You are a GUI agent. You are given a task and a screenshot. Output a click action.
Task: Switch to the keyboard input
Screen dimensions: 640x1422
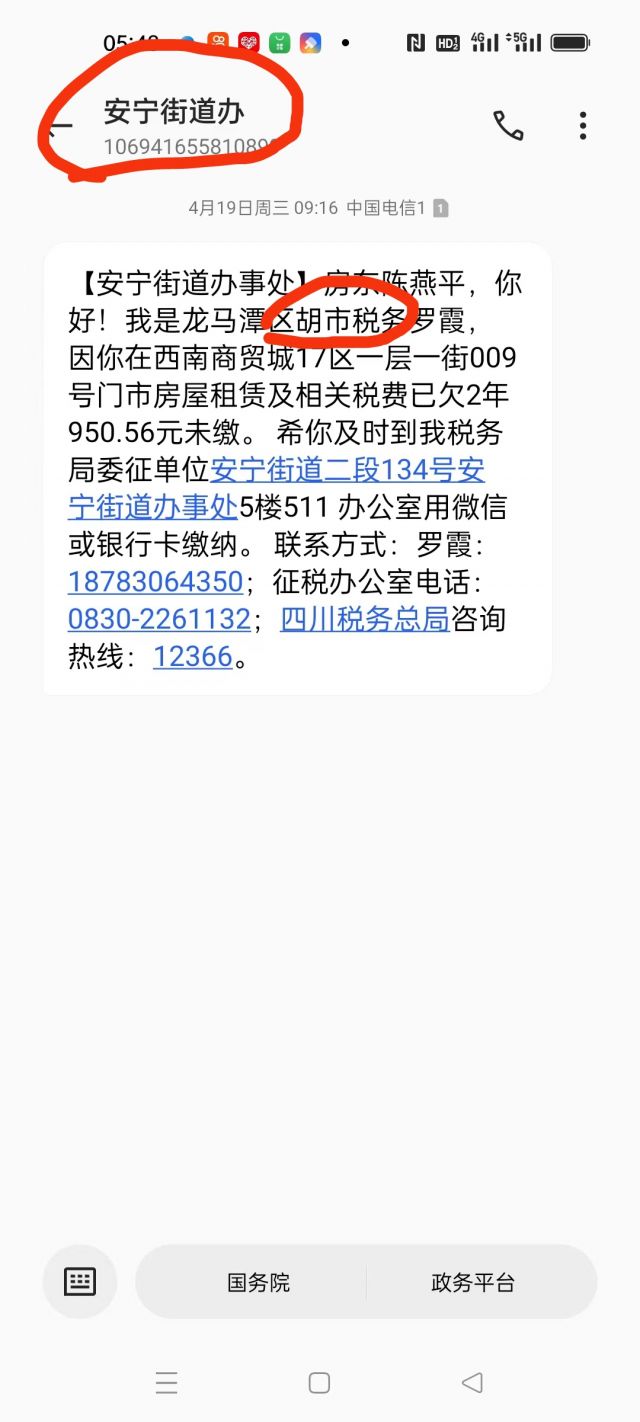pyautogui.click(x=80, y=1281)
